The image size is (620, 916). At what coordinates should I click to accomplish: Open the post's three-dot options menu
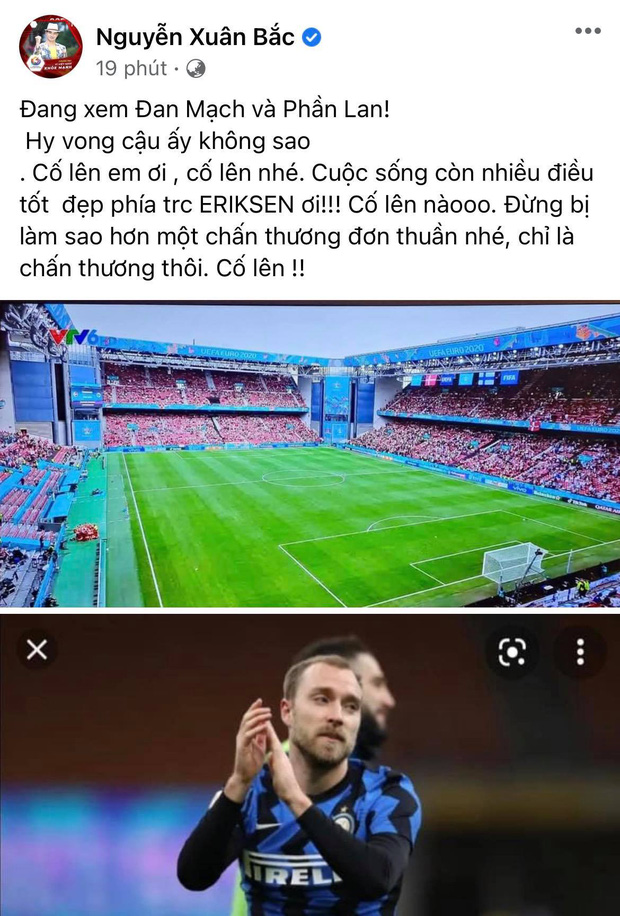point(587,31)
